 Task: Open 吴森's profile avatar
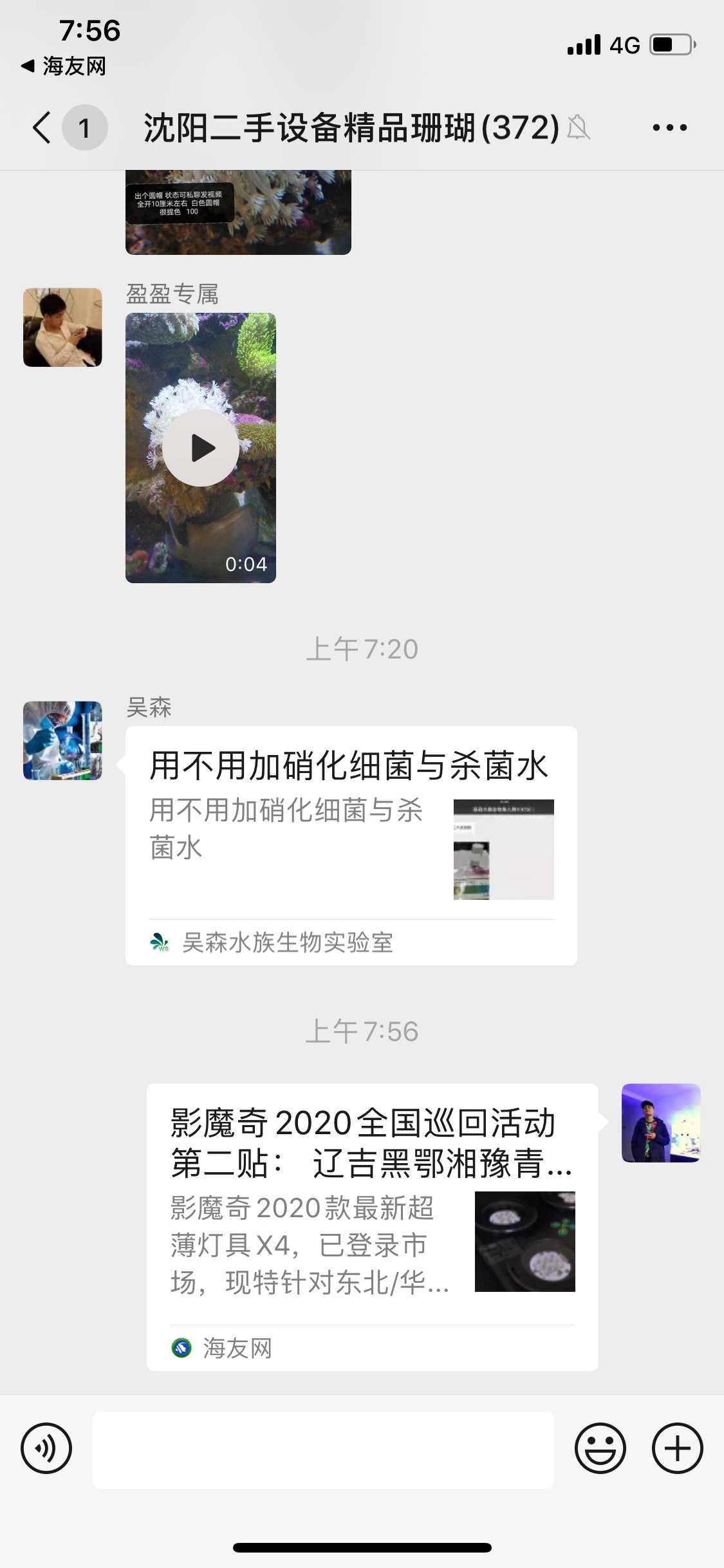click(62, 740)
